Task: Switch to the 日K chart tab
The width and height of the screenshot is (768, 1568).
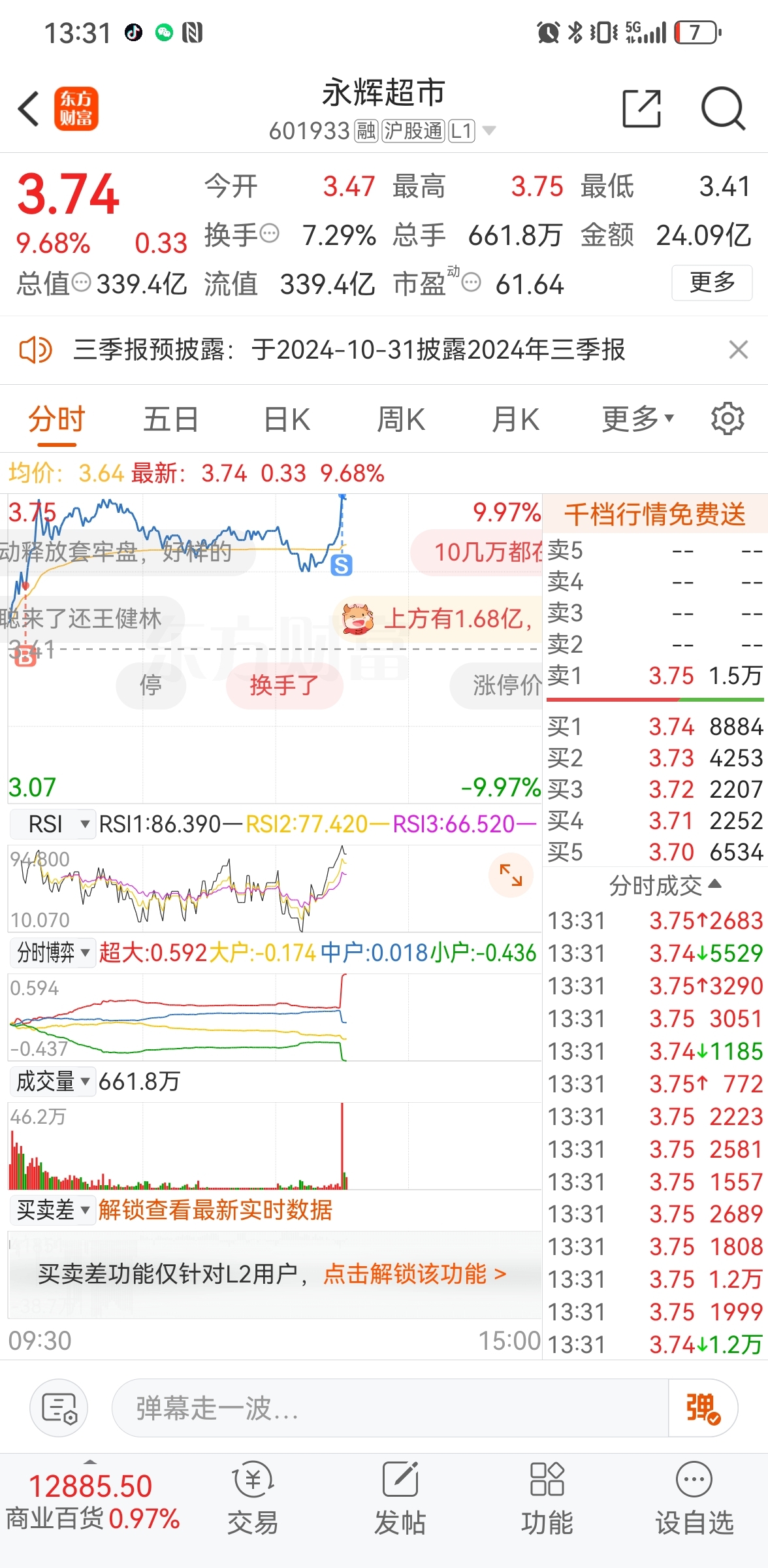Action: 287,419
